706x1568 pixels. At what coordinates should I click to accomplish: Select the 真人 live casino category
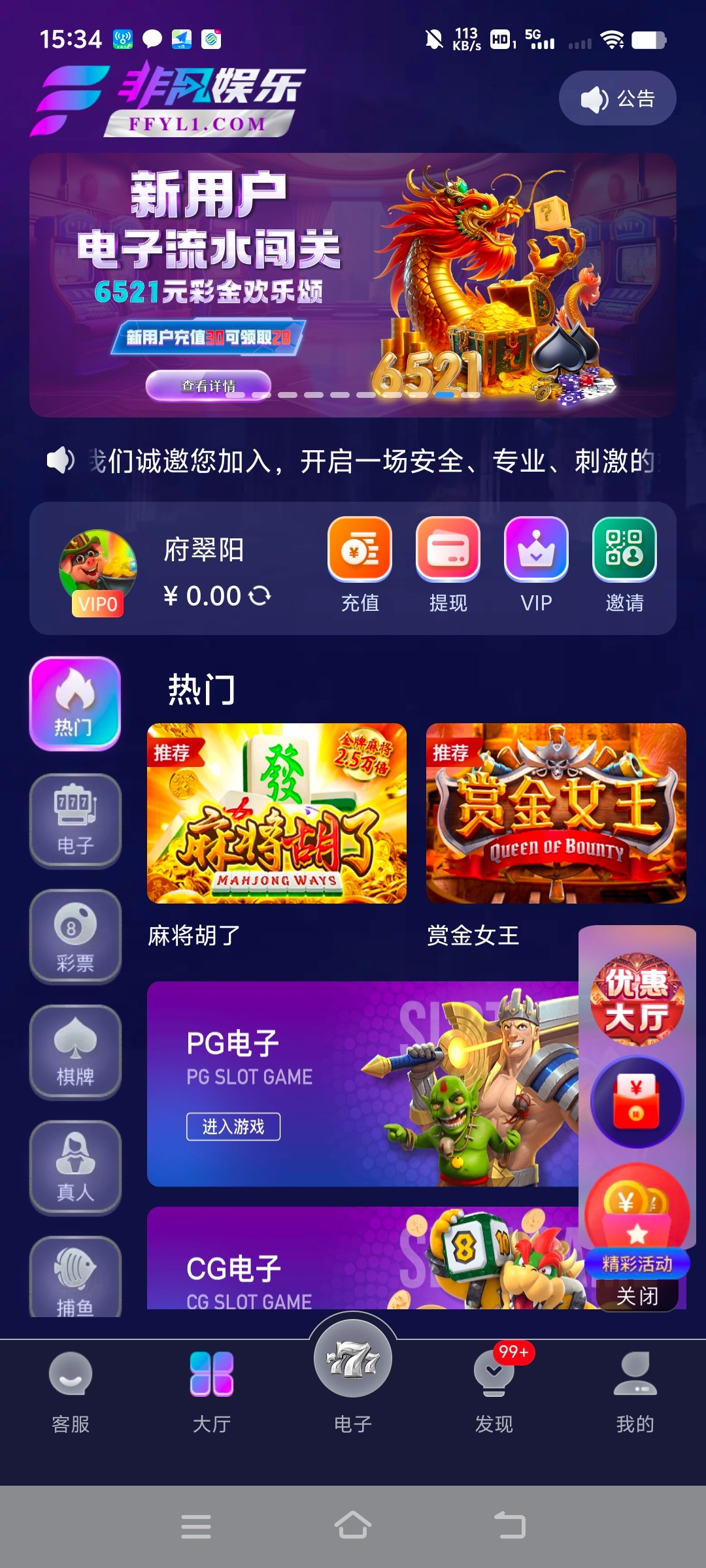[75, 1168]
